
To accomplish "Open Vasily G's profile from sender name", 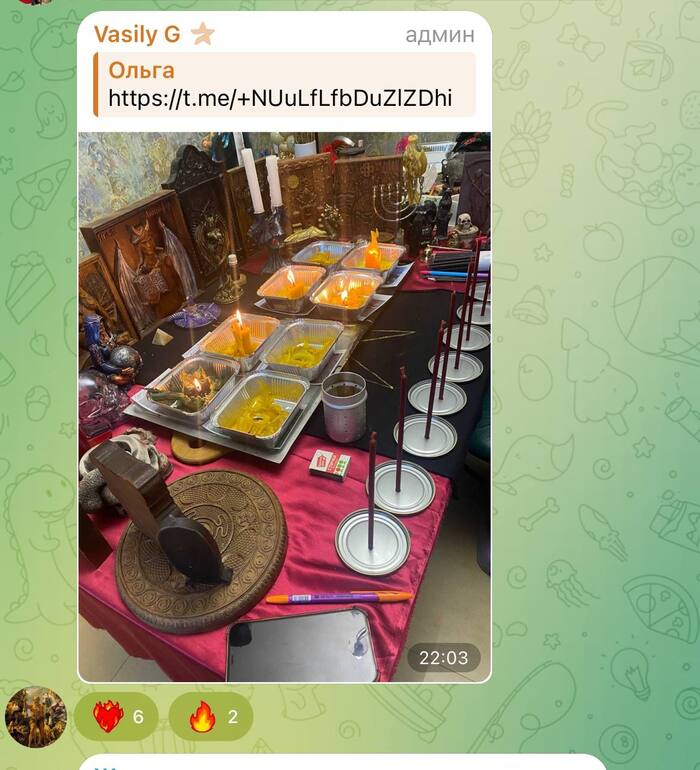I will pyautogui.click(x=137, y=34).
